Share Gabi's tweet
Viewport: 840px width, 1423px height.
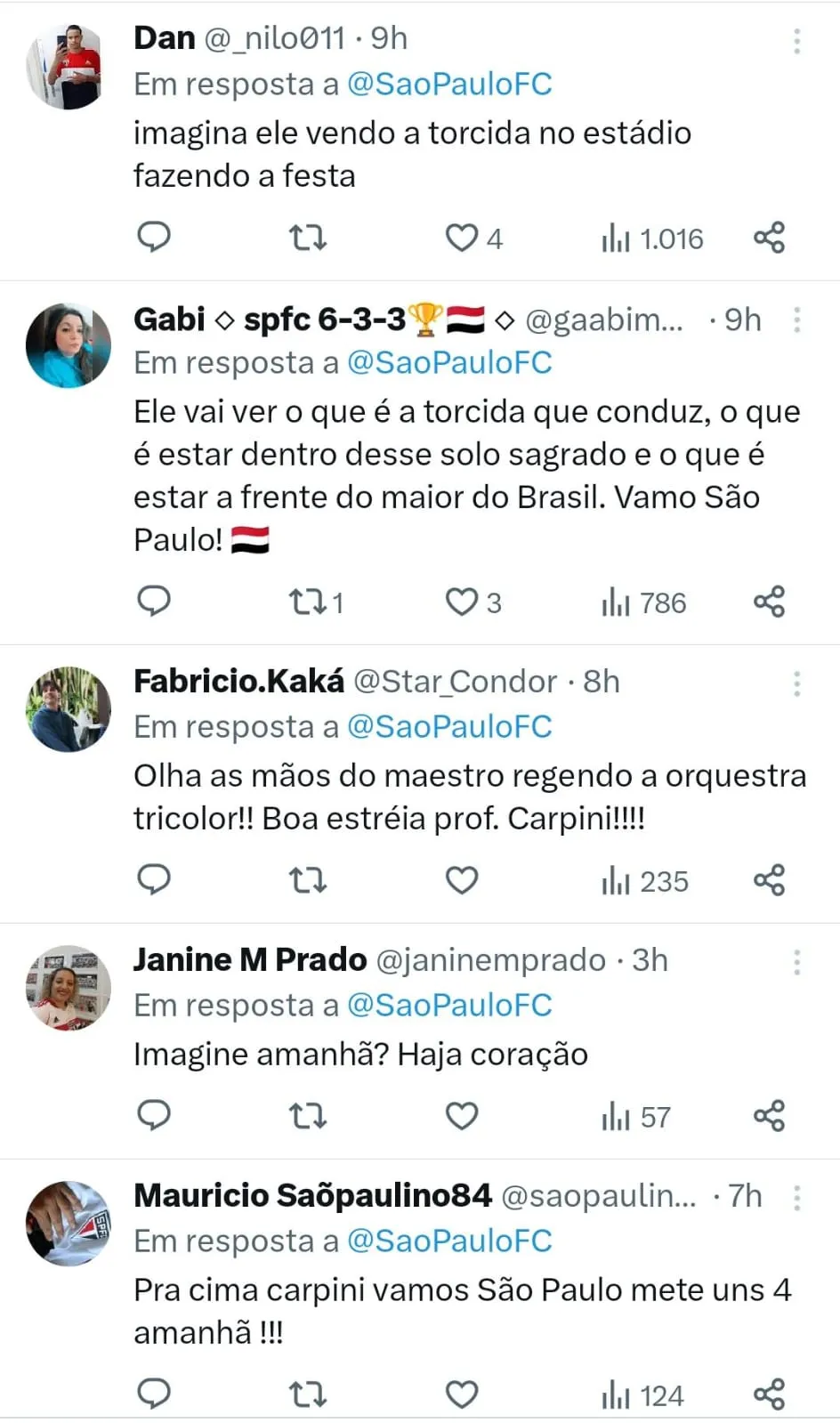coord(769,602)
